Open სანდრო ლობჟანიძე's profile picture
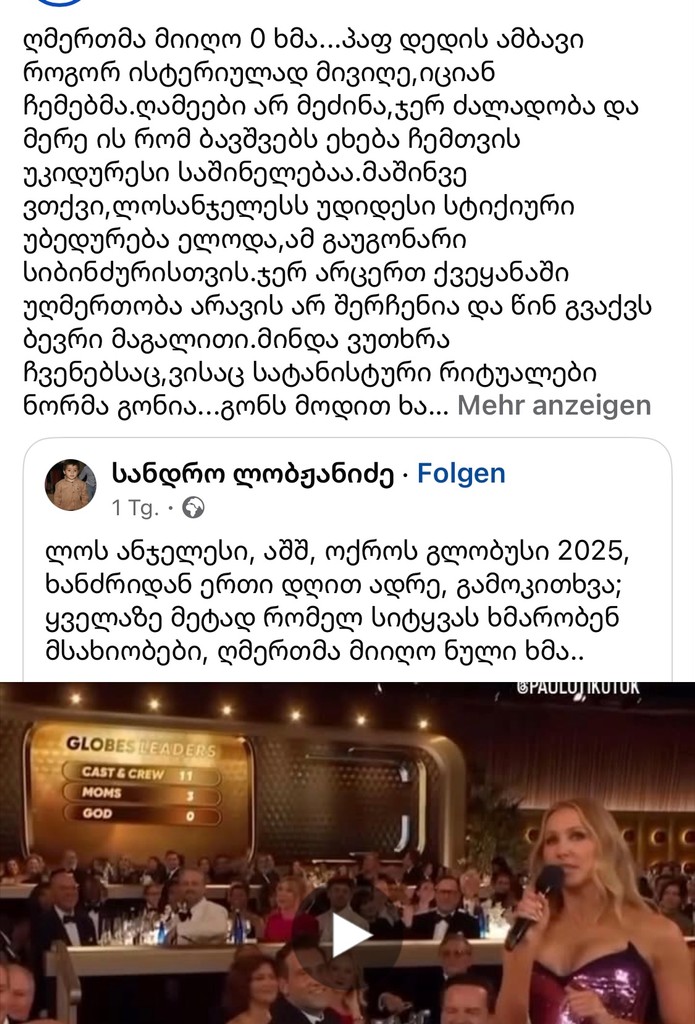The image size is (695, 1024). [71, 485]
